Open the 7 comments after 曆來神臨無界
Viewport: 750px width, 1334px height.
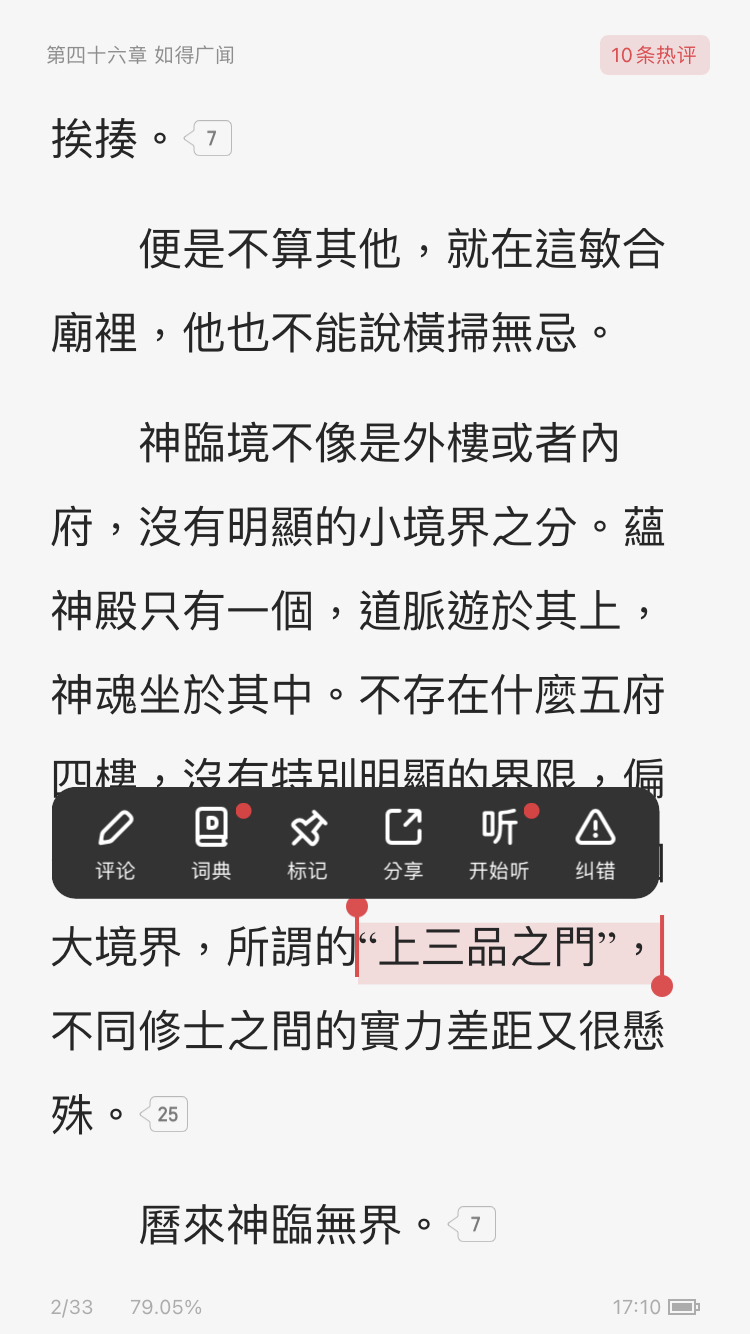pos(473,1224)
